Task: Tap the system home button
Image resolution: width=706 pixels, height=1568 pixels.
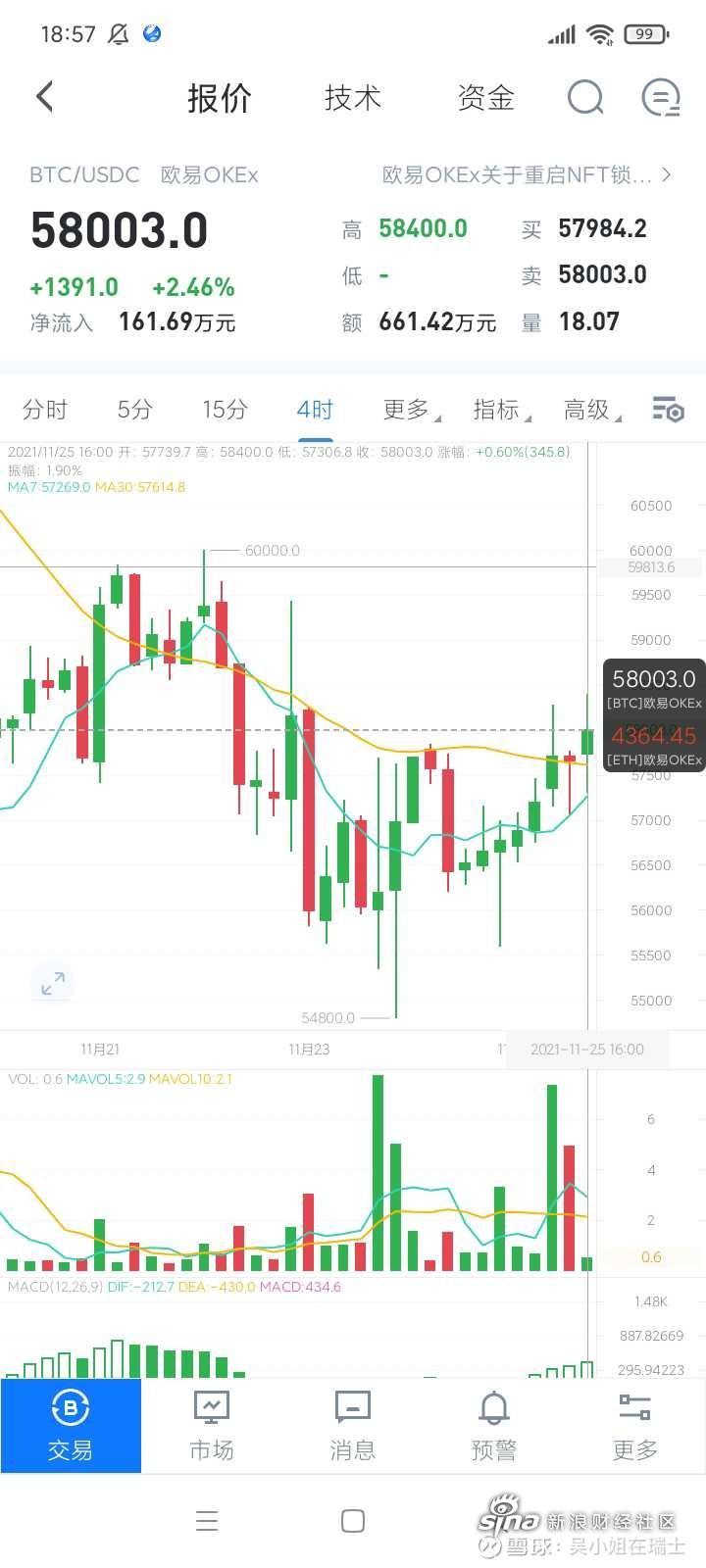Action: tap(353, 1521)
